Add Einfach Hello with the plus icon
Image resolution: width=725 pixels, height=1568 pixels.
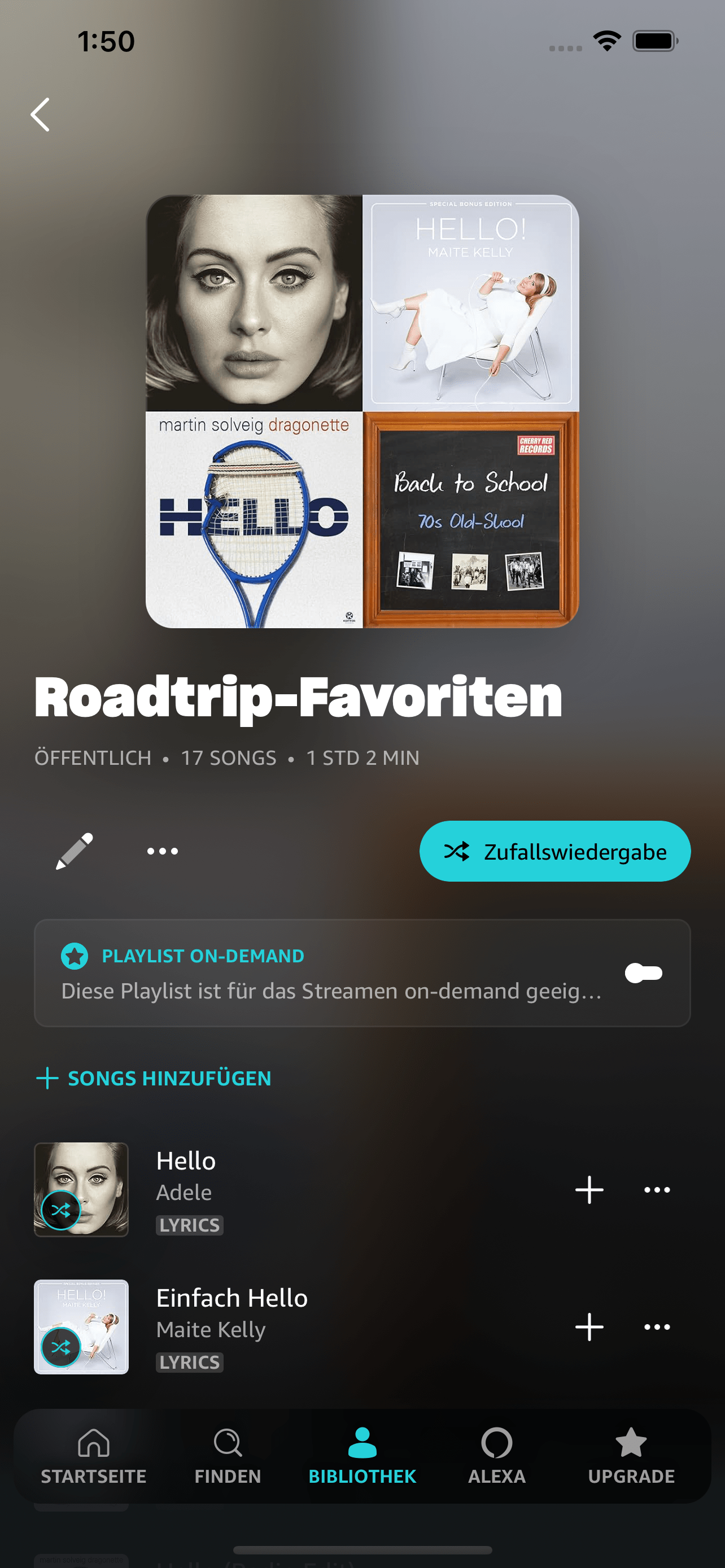click(x=589, y=1327)
